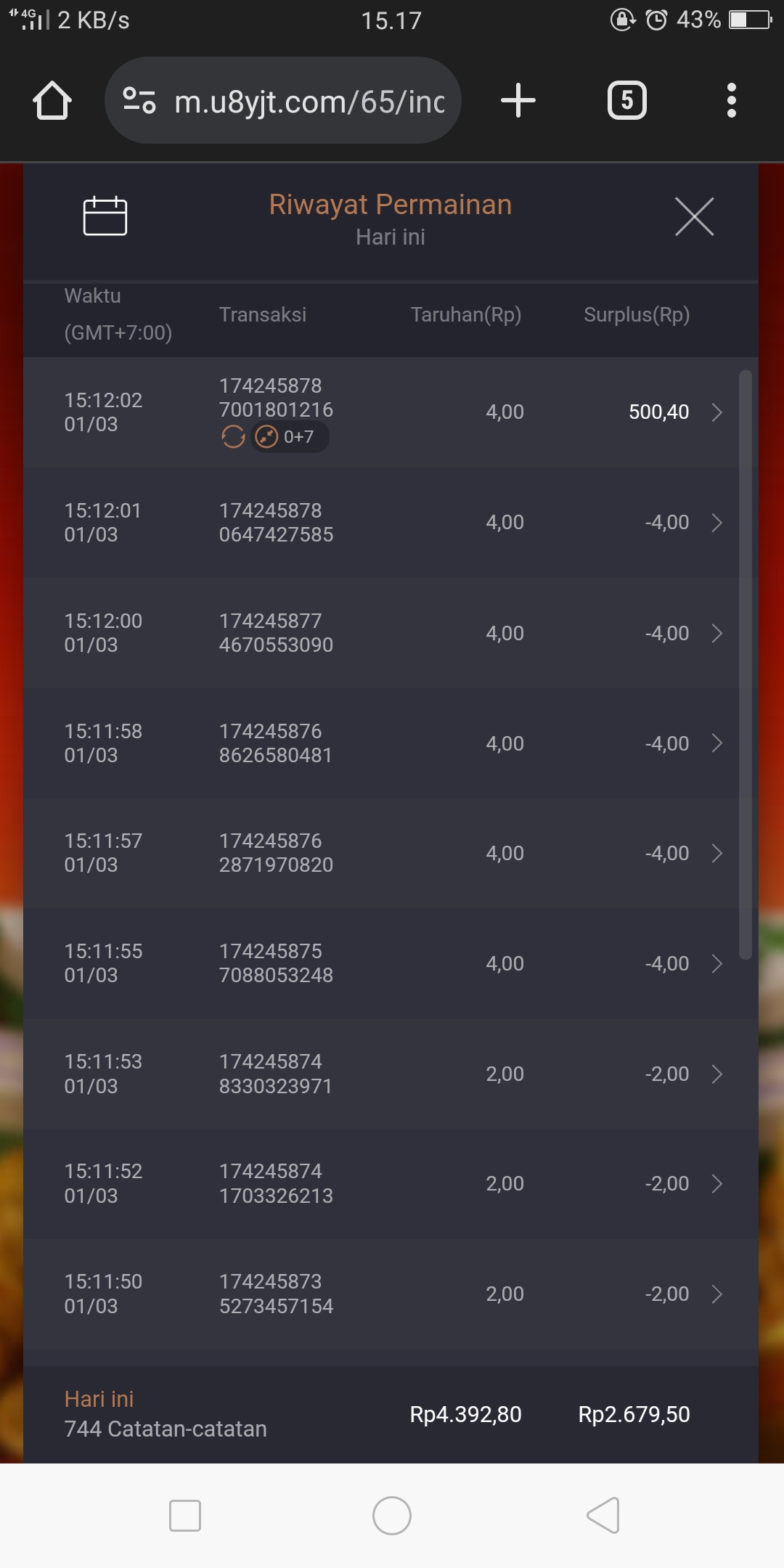Open a new browser tab
784x1568 pixels.
click(518, 100)
